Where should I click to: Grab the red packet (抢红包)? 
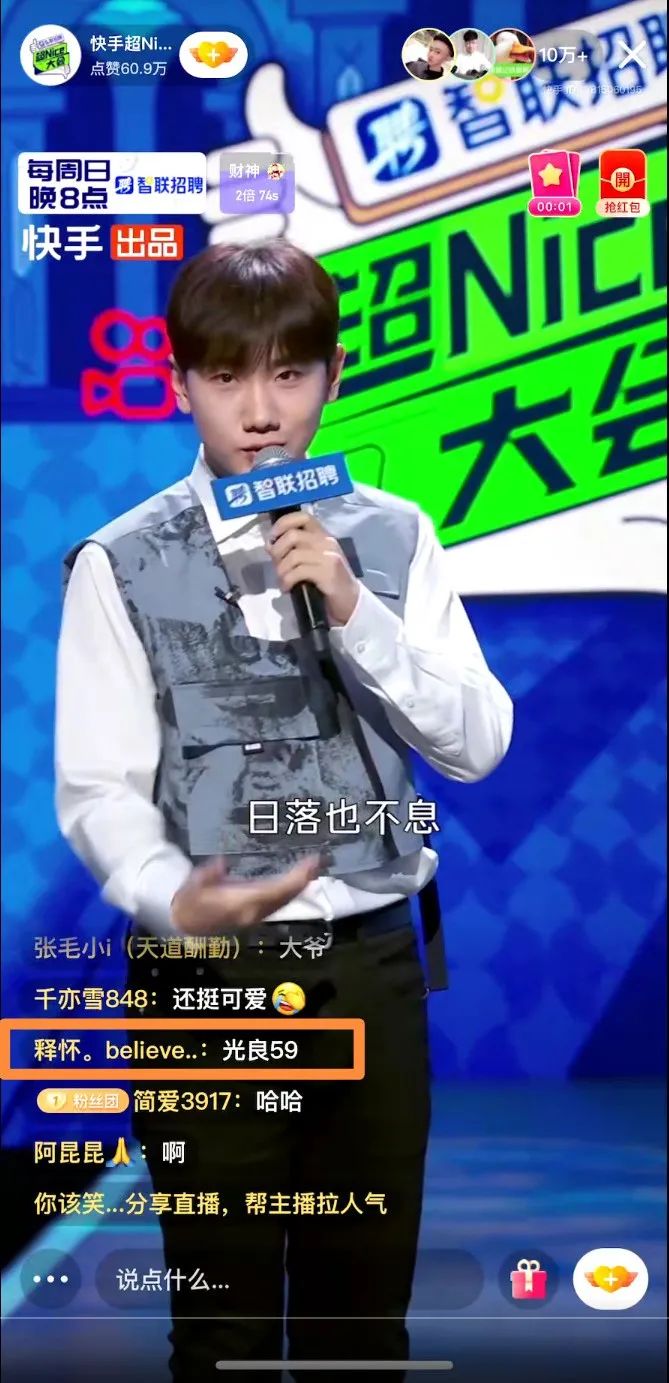pos(622,182)
